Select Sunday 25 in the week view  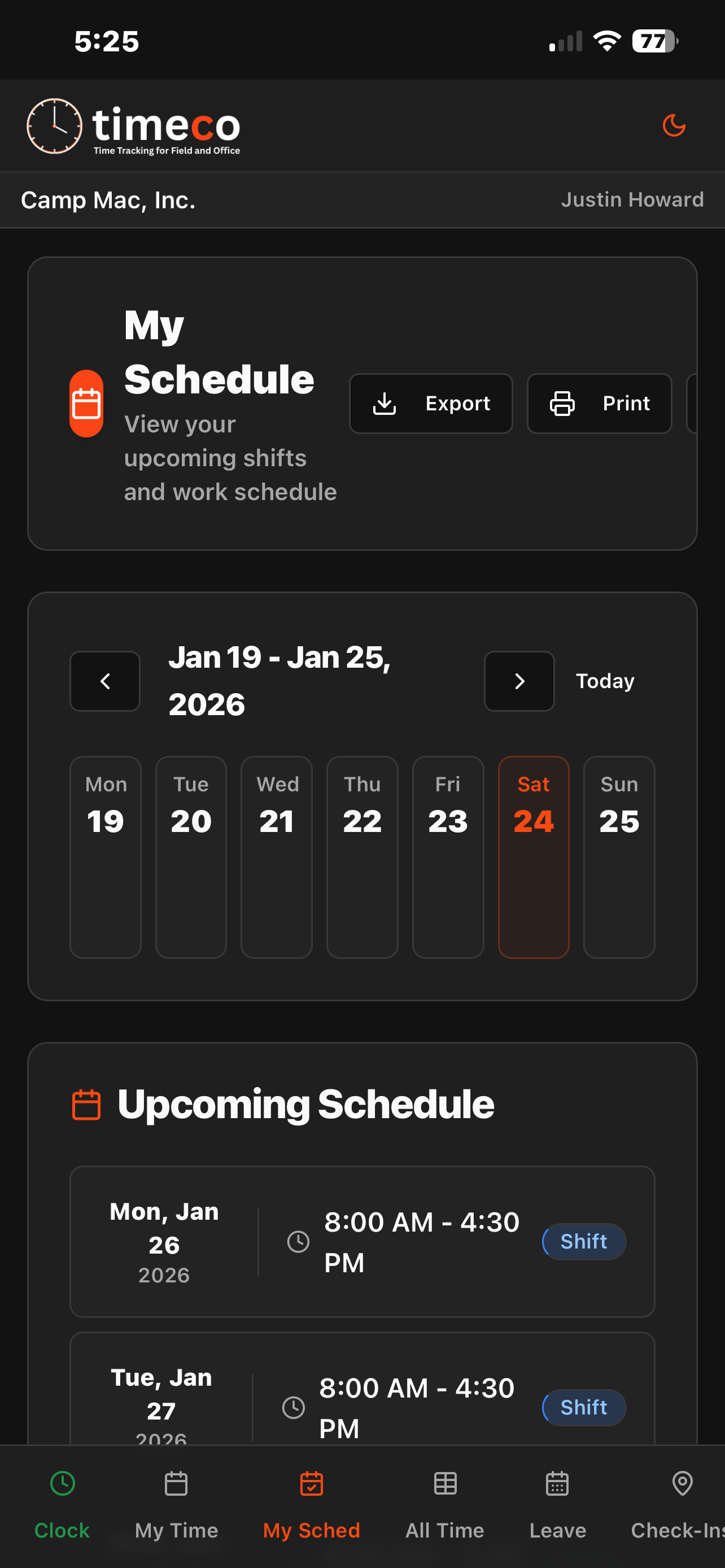[x=619, y=856]
